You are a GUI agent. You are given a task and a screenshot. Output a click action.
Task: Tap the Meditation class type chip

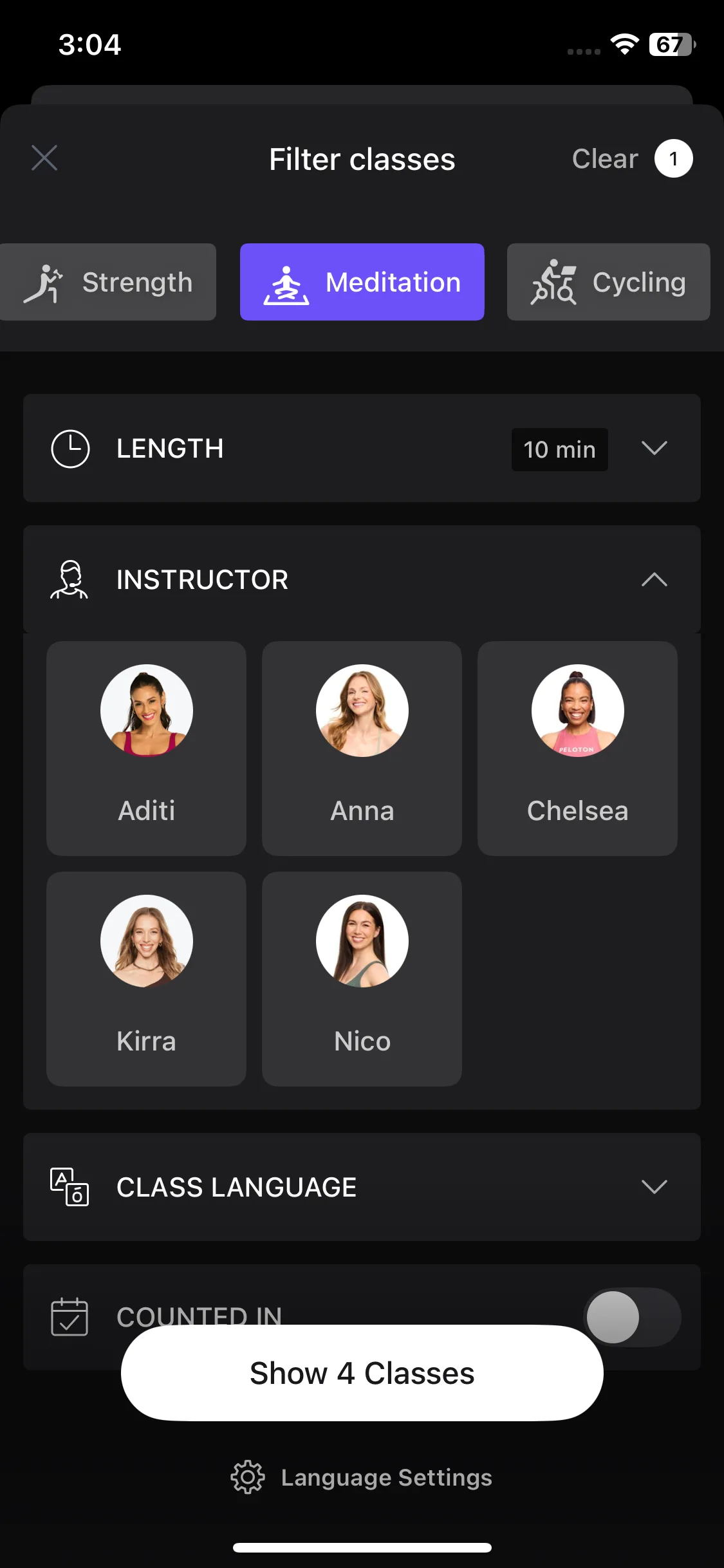point(362,282)
